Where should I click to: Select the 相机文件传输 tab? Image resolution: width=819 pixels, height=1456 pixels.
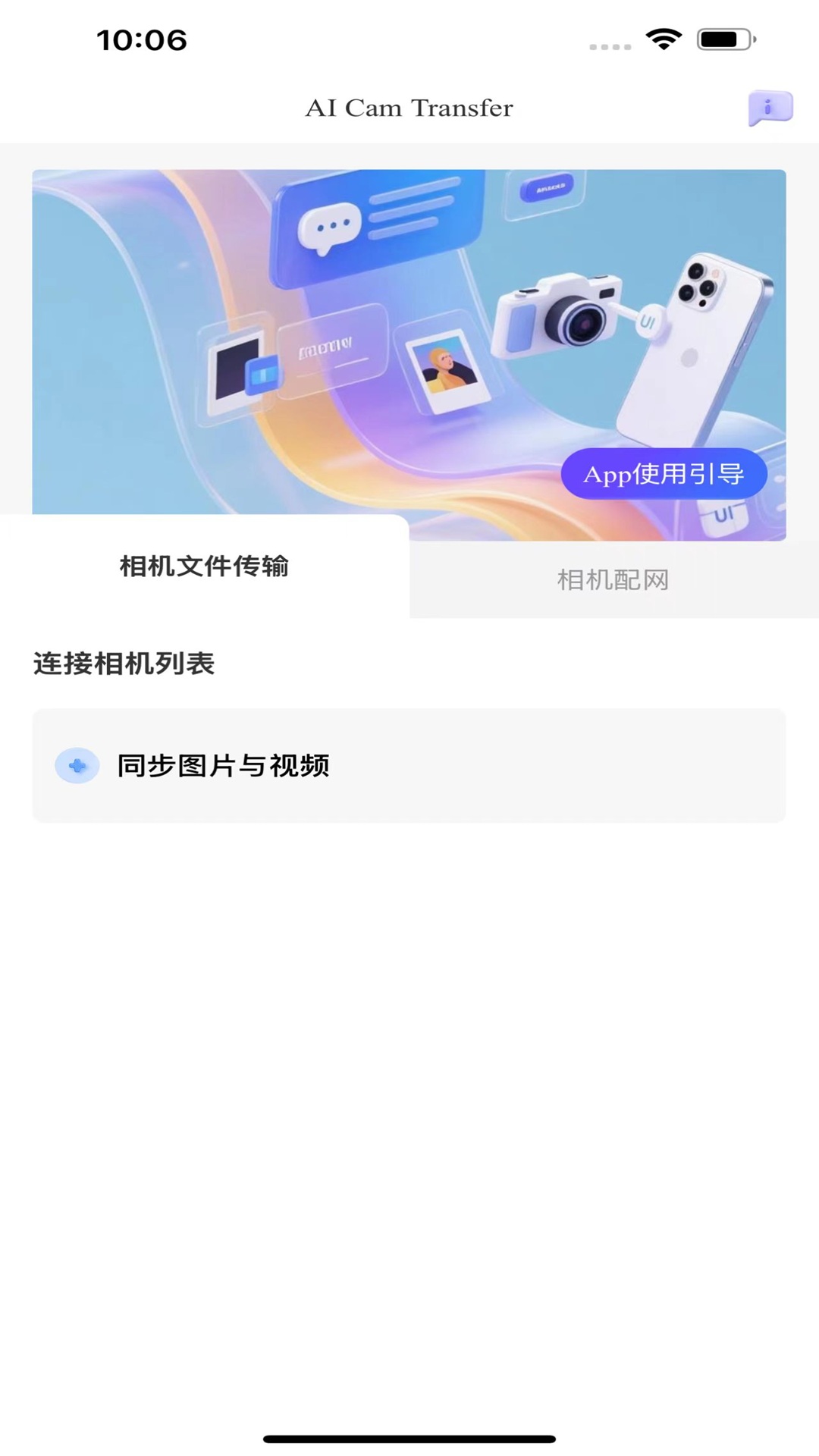click(205, 566)
